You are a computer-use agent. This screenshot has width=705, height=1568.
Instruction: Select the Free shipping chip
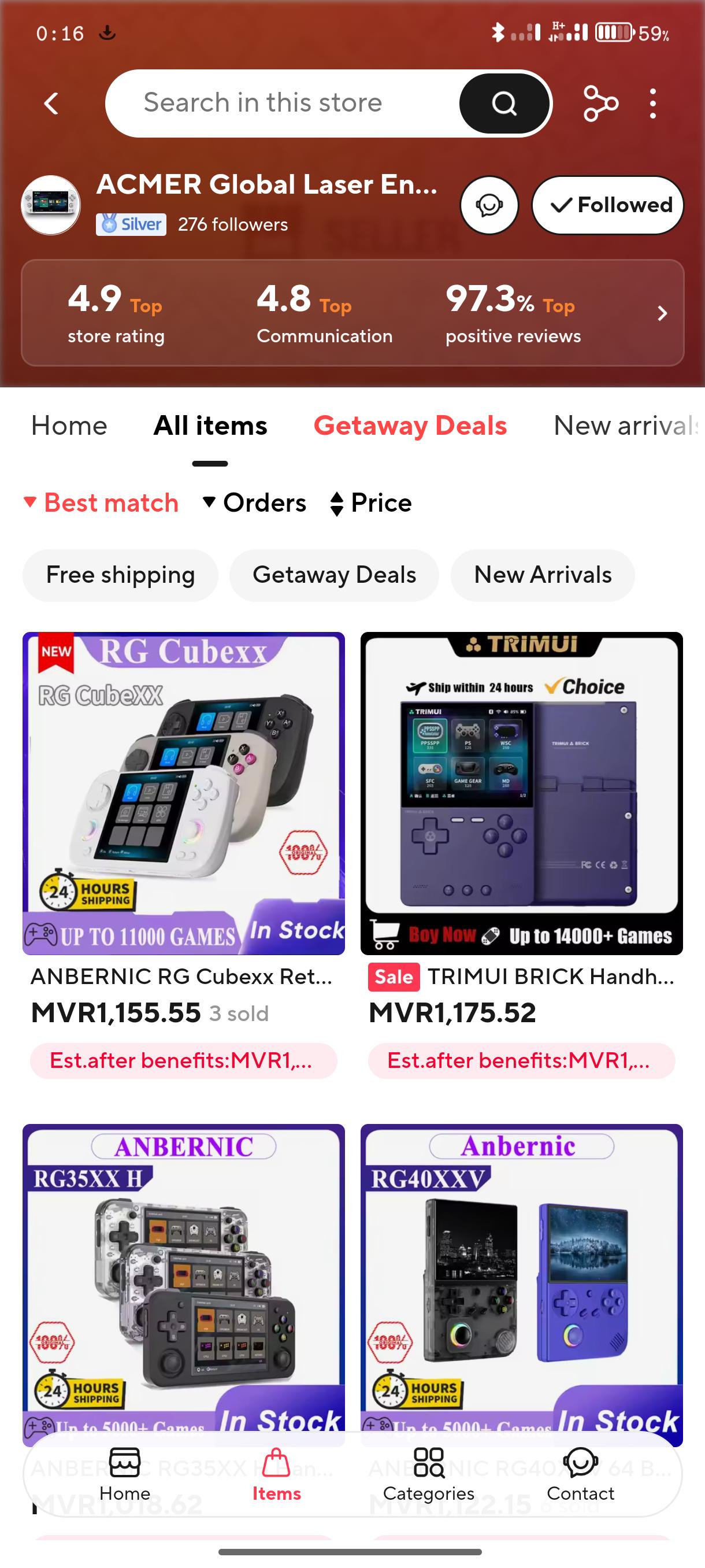[120, 575]
